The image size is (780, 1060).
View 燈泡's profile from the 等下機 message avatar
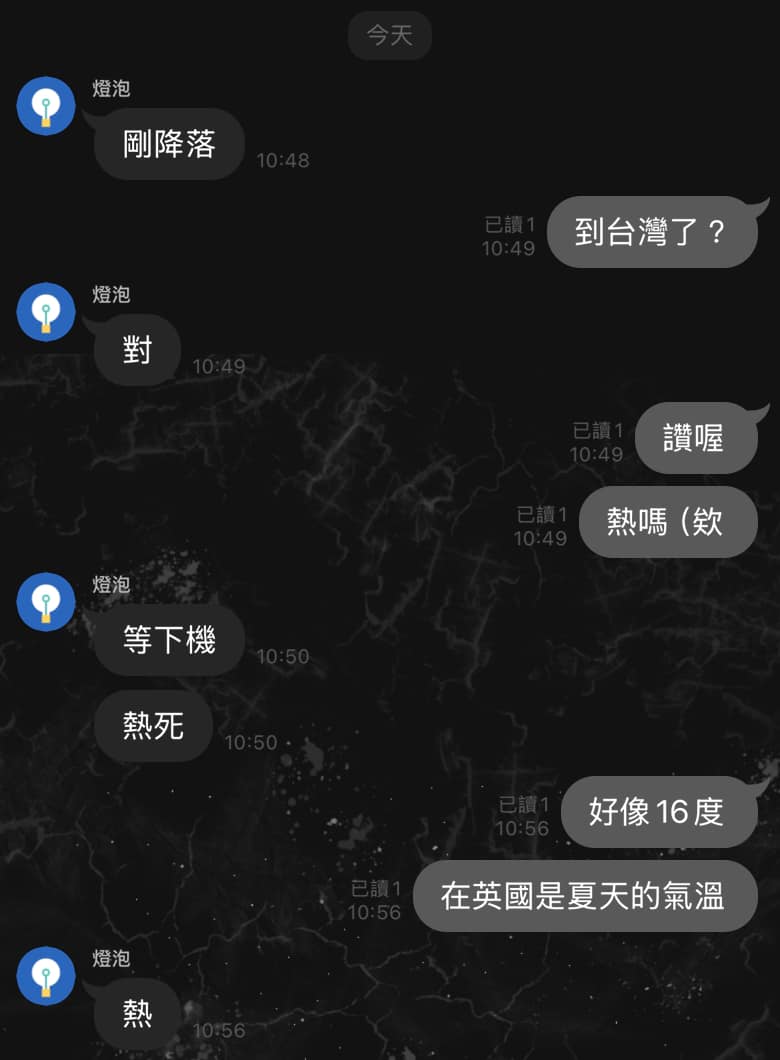click(x=46, y=601)
